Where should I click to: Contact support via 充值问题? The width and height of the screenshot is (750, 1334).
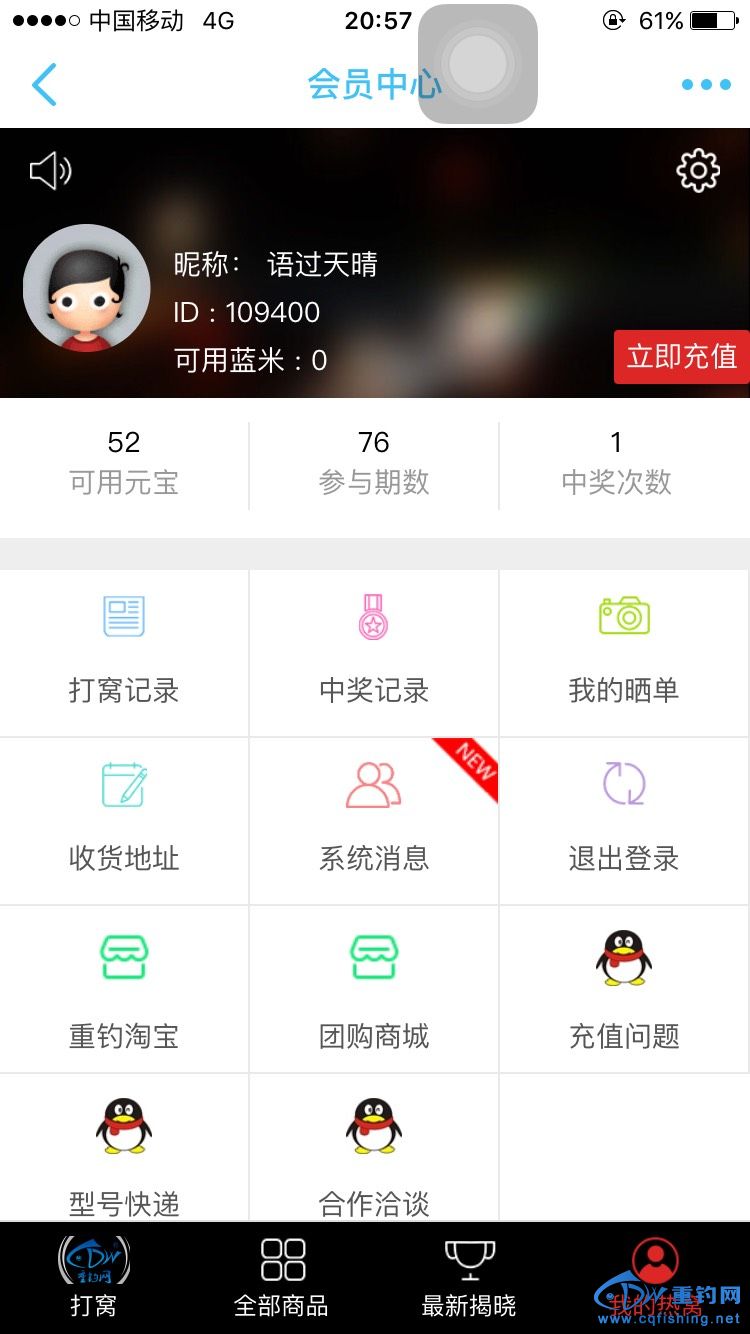click(x=624, y=988)
